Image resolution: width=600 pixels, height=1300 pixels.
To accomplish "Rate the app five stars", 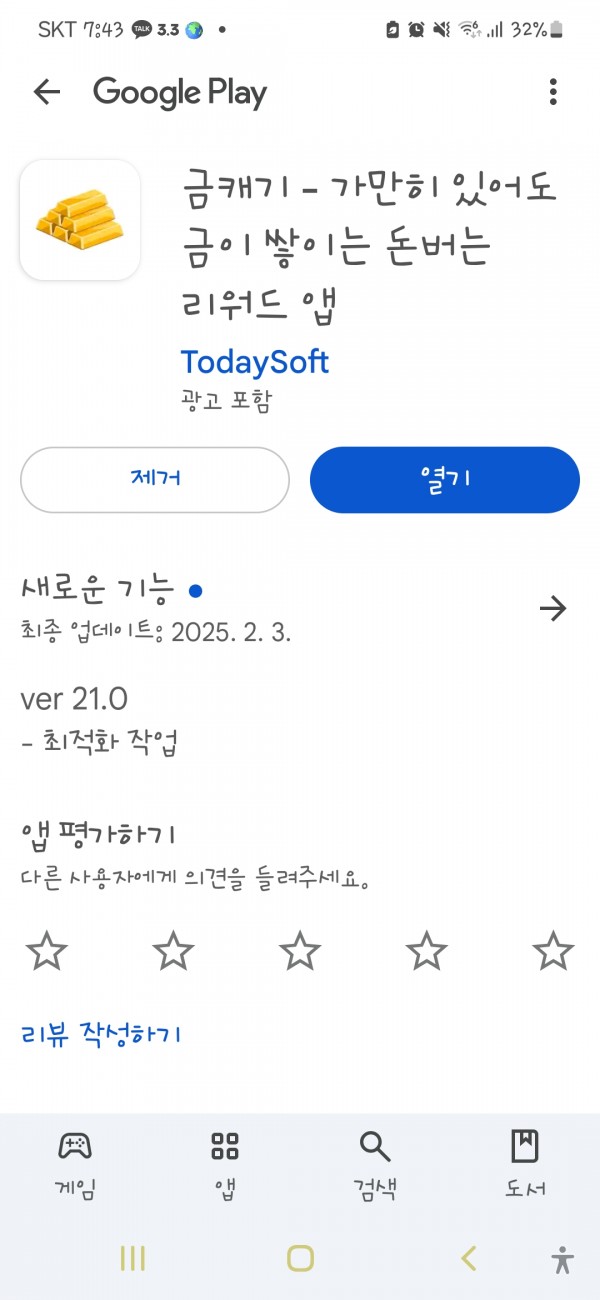I will [553, 951].
